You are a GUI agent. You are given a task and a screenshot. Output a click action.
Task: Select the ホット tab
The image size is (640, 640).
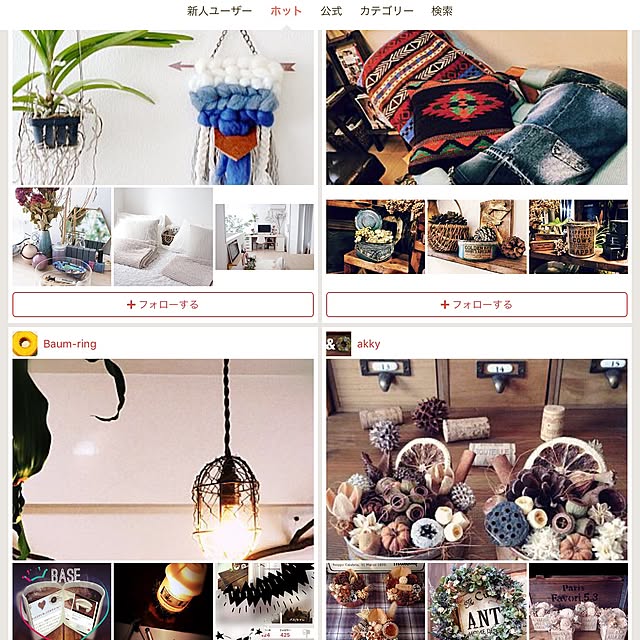click(286, 11)
